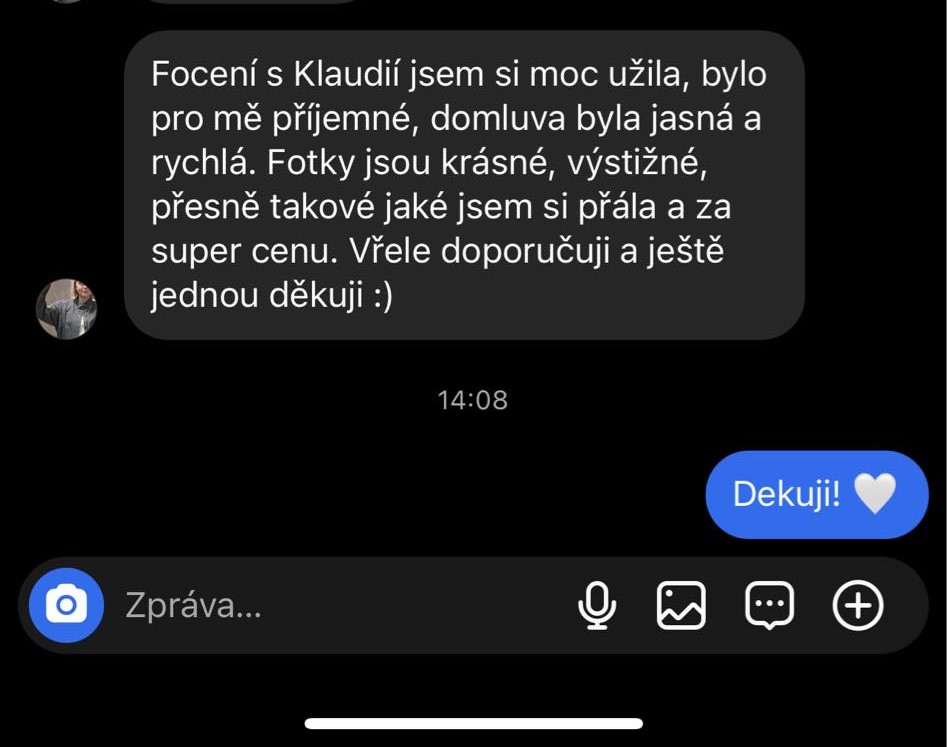Open the photo gallery picker
Viewport: 947px width, 747px height.
(x=681, y=605)
